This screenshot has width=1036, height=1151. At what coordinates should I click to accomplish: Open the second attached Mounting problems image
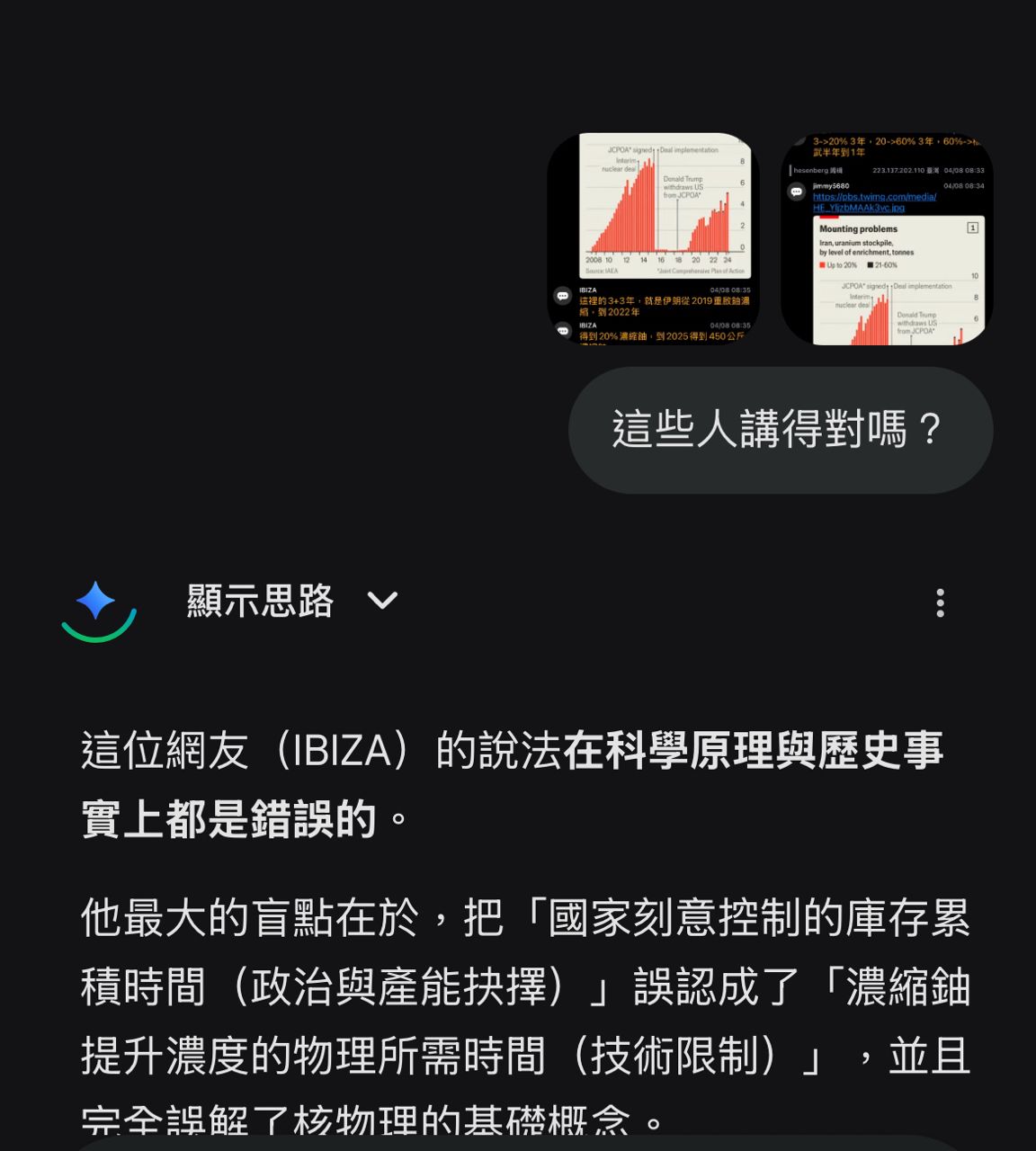coord(887,238)
